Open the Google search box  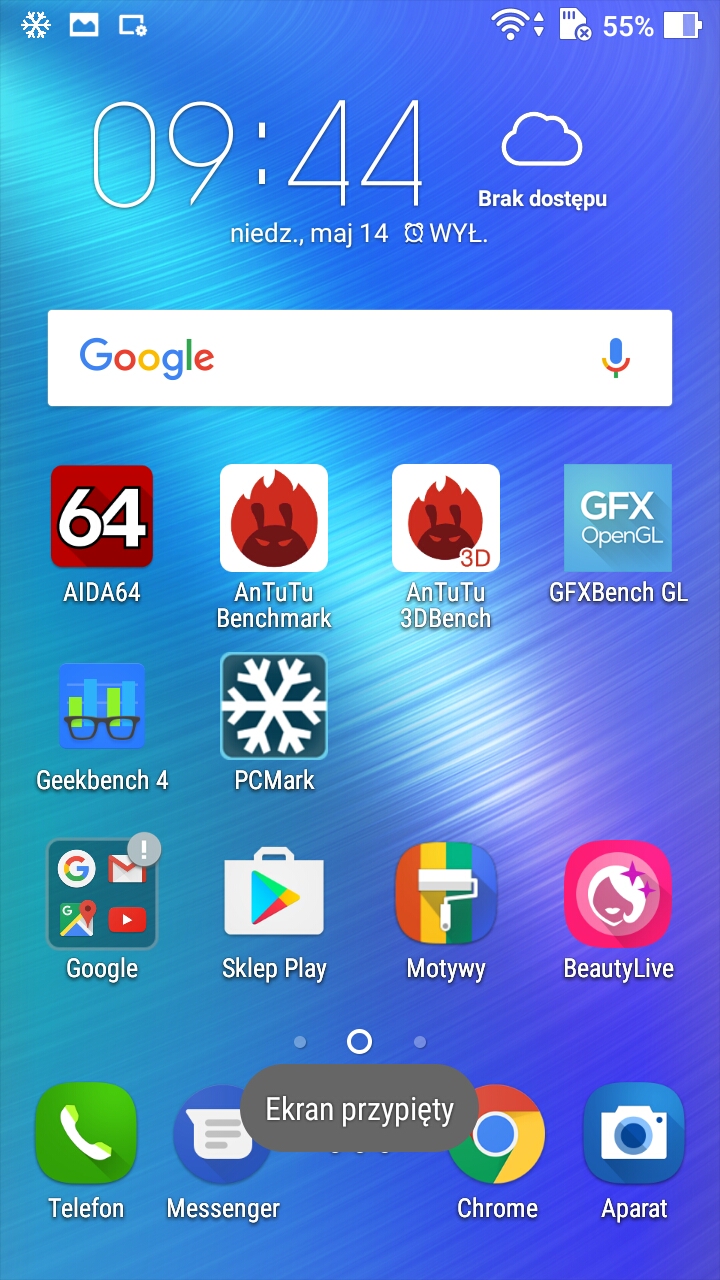coord(330,358)
